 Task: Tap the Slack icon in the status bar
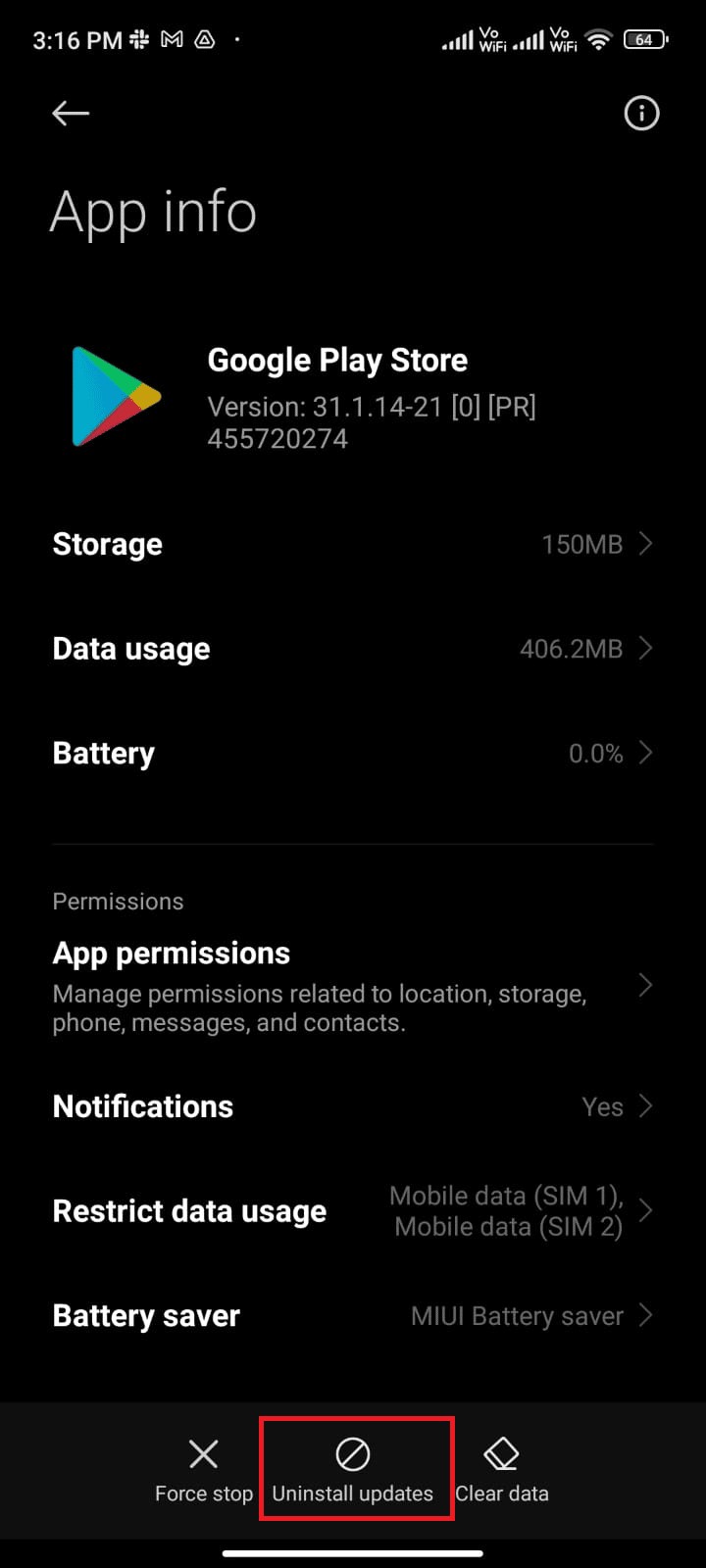tap(139, 39)
